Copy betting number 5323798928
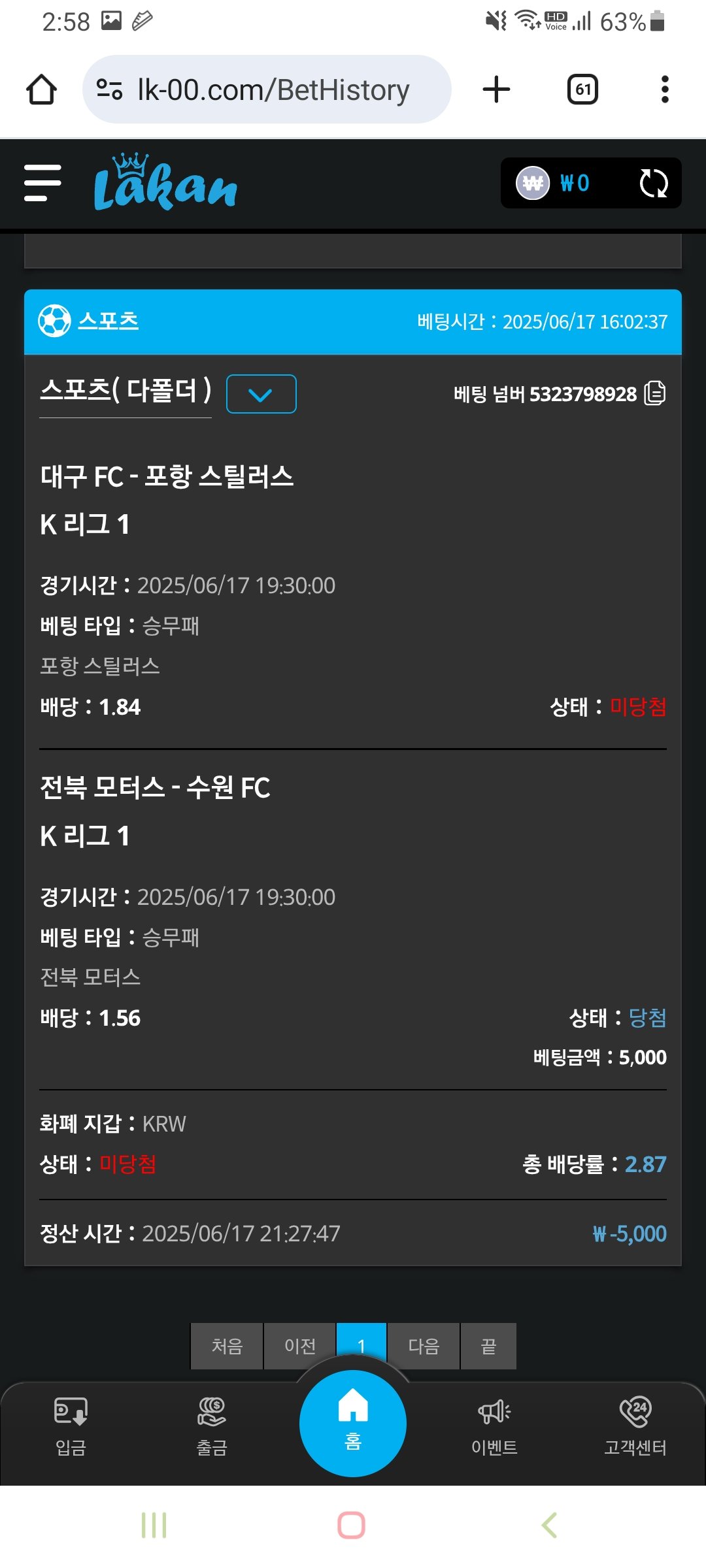 (x=655, y=393)
